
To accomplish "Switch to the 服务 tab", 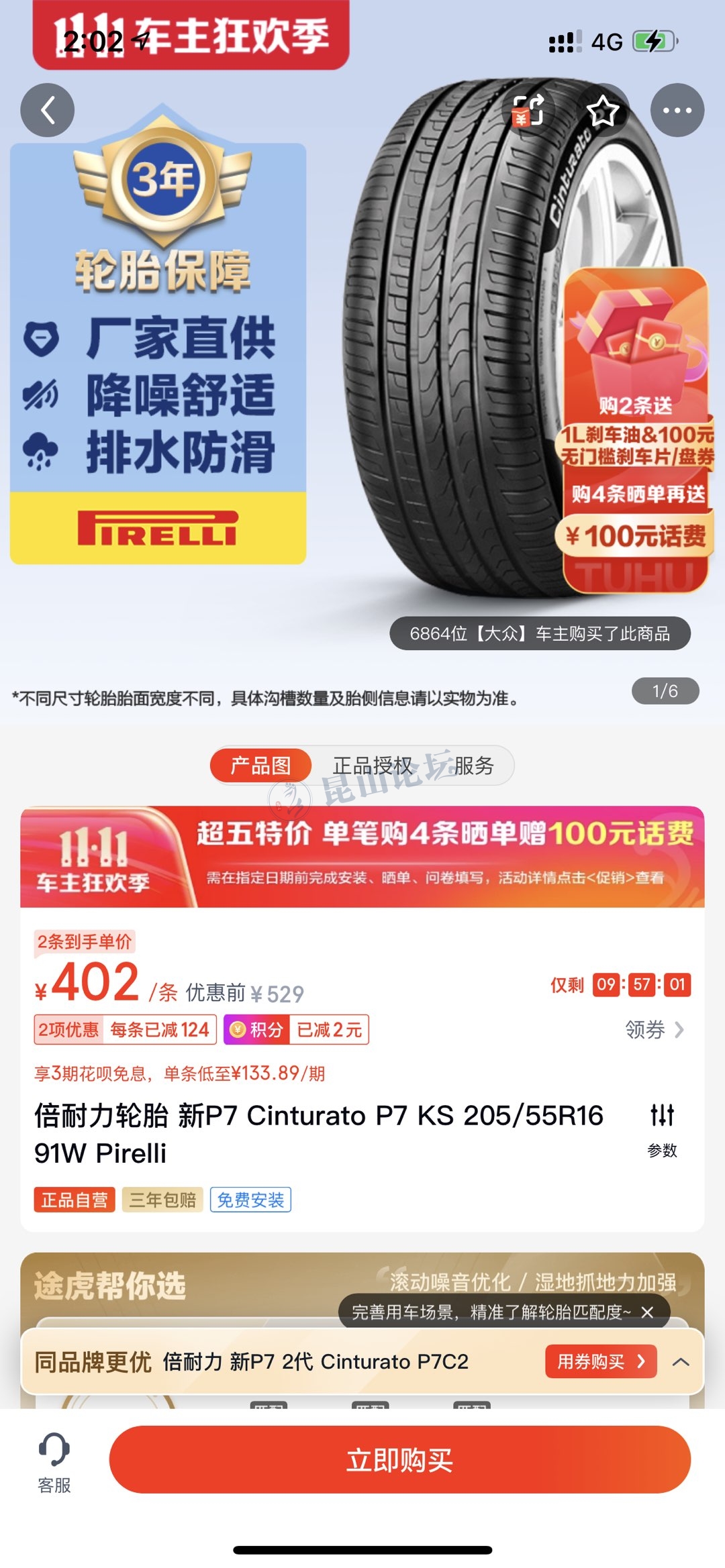I will pyautogui.click(x=474, y=766).
